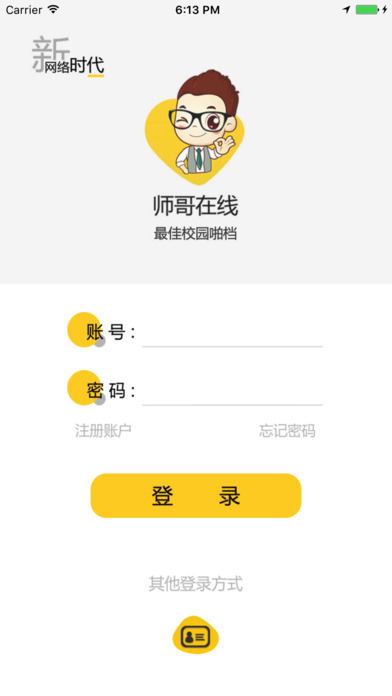Viewport: 392px width, 696px height.
Task: Tap the yellow 登录 login button
Action: tap(196, 495)
